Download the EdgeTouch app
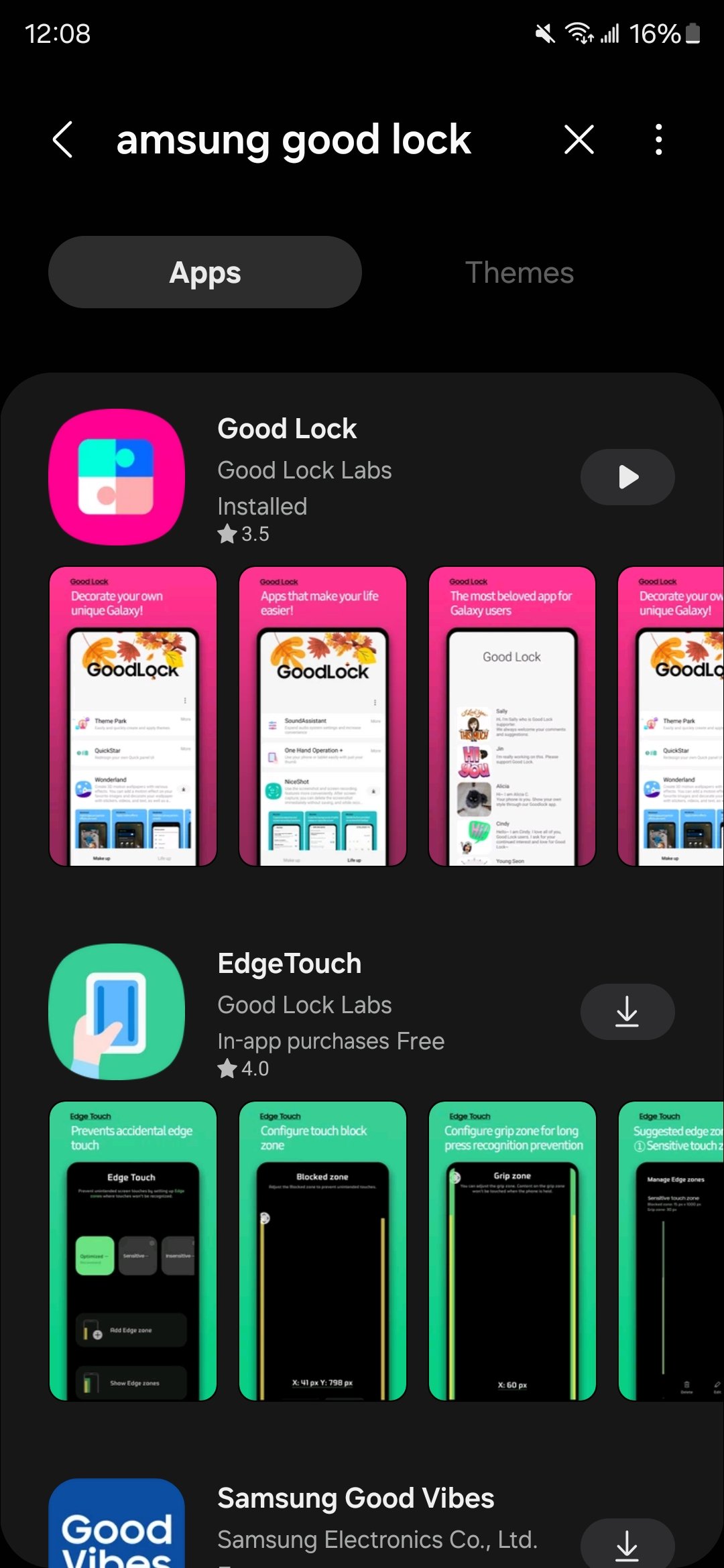Viewport: 724px width, 1568px height. (627, 1012)
